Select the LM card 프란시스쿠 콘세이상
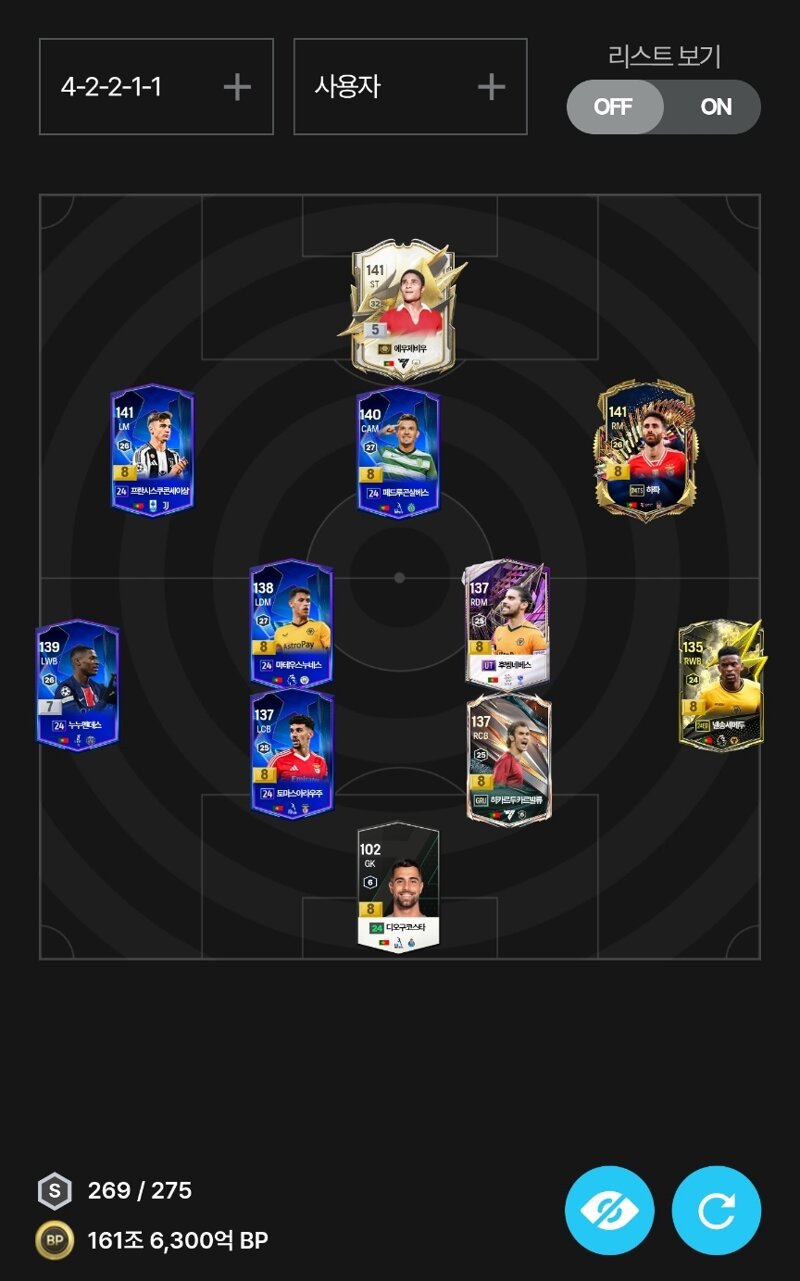800x1281 pixels. pos(152,452)
